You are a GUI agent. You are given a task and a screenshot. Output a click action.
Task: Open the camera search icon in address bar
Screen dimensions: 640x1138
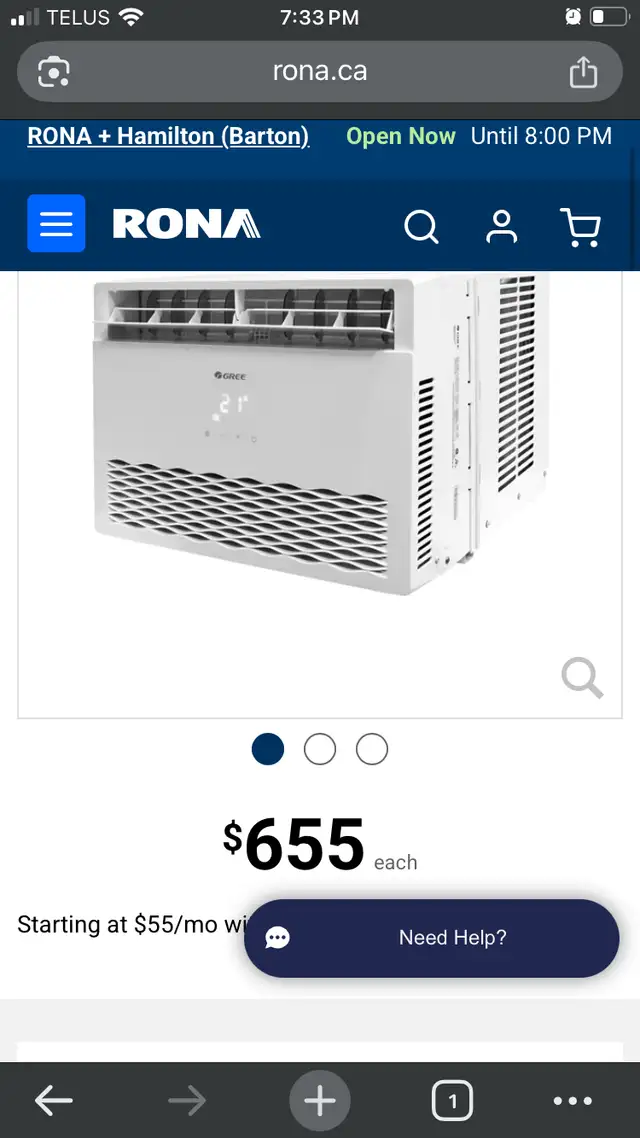coord(54,71)
